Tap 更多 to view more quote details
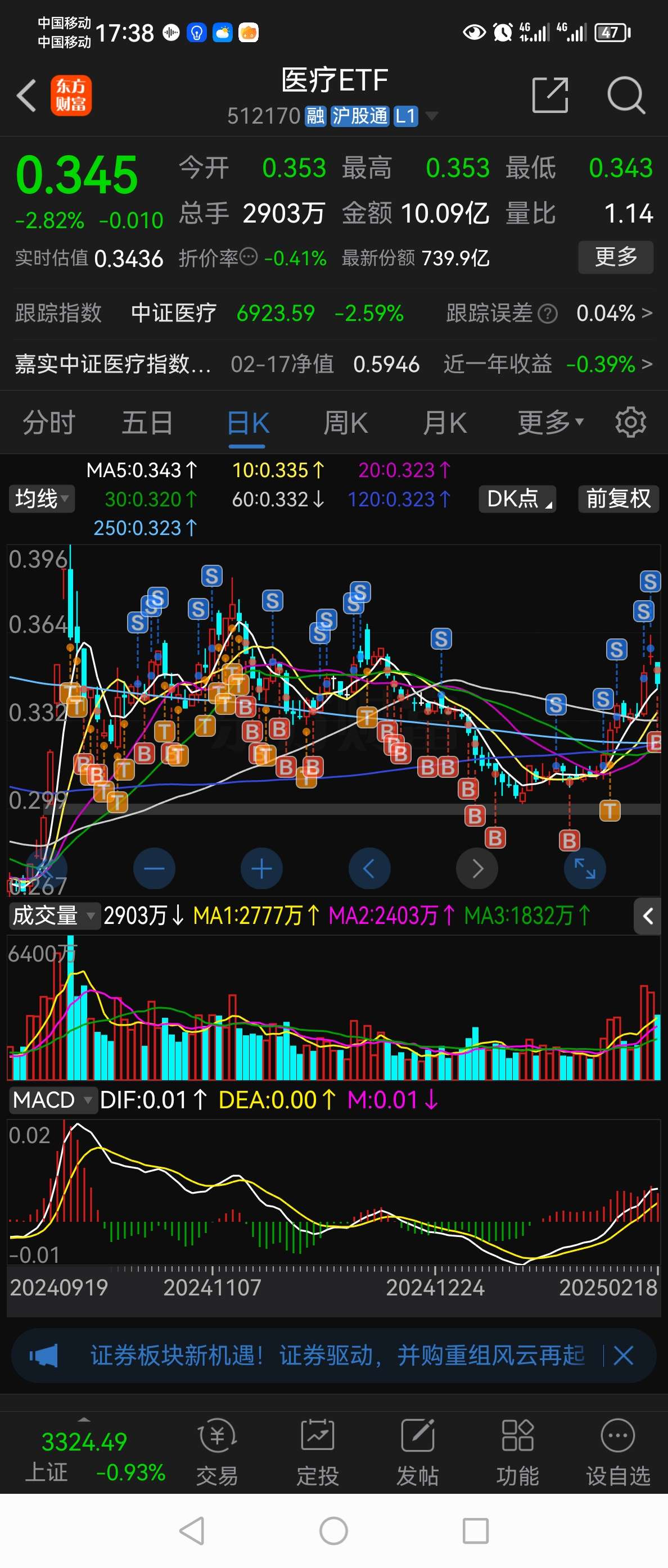 (615, 257)
